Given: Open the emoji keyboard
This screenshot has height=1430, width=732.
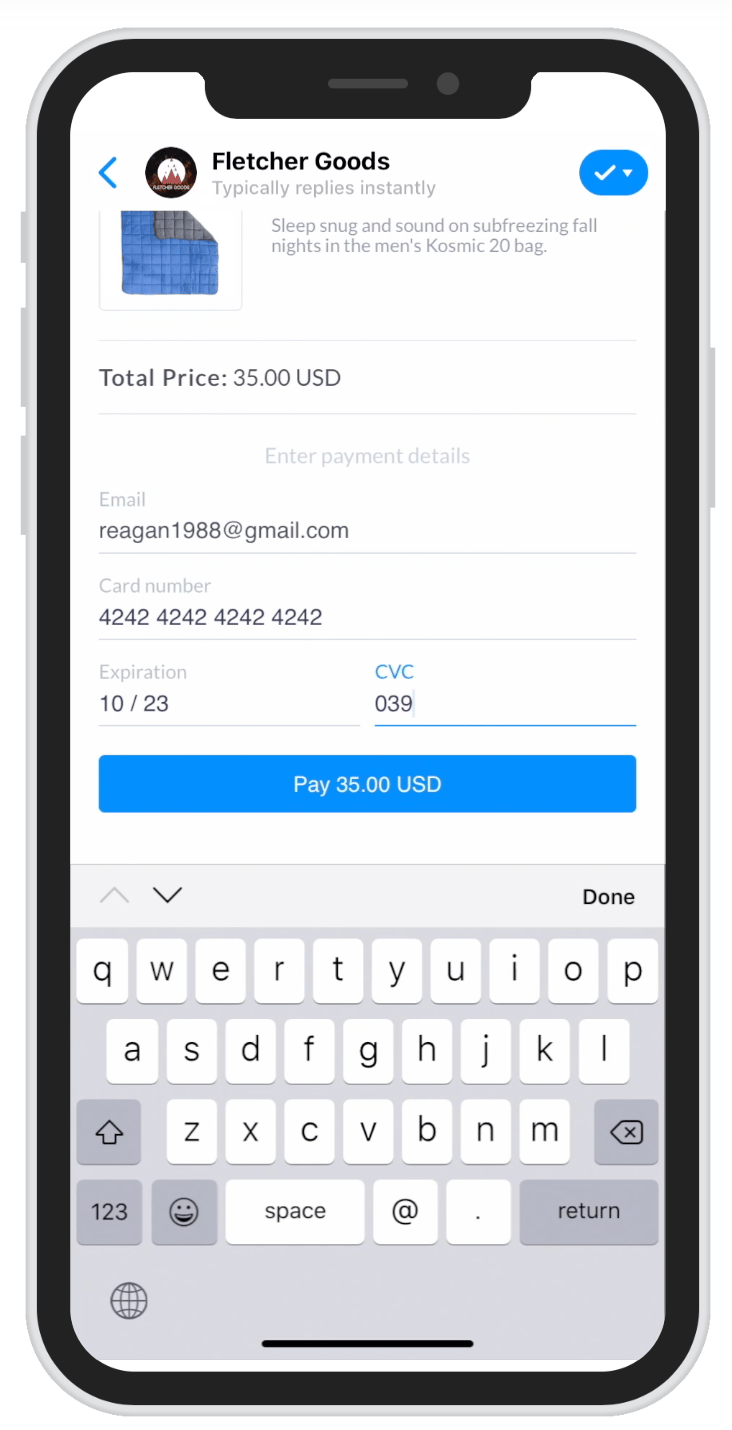Looking at the screenshot, I should 184,1212.
